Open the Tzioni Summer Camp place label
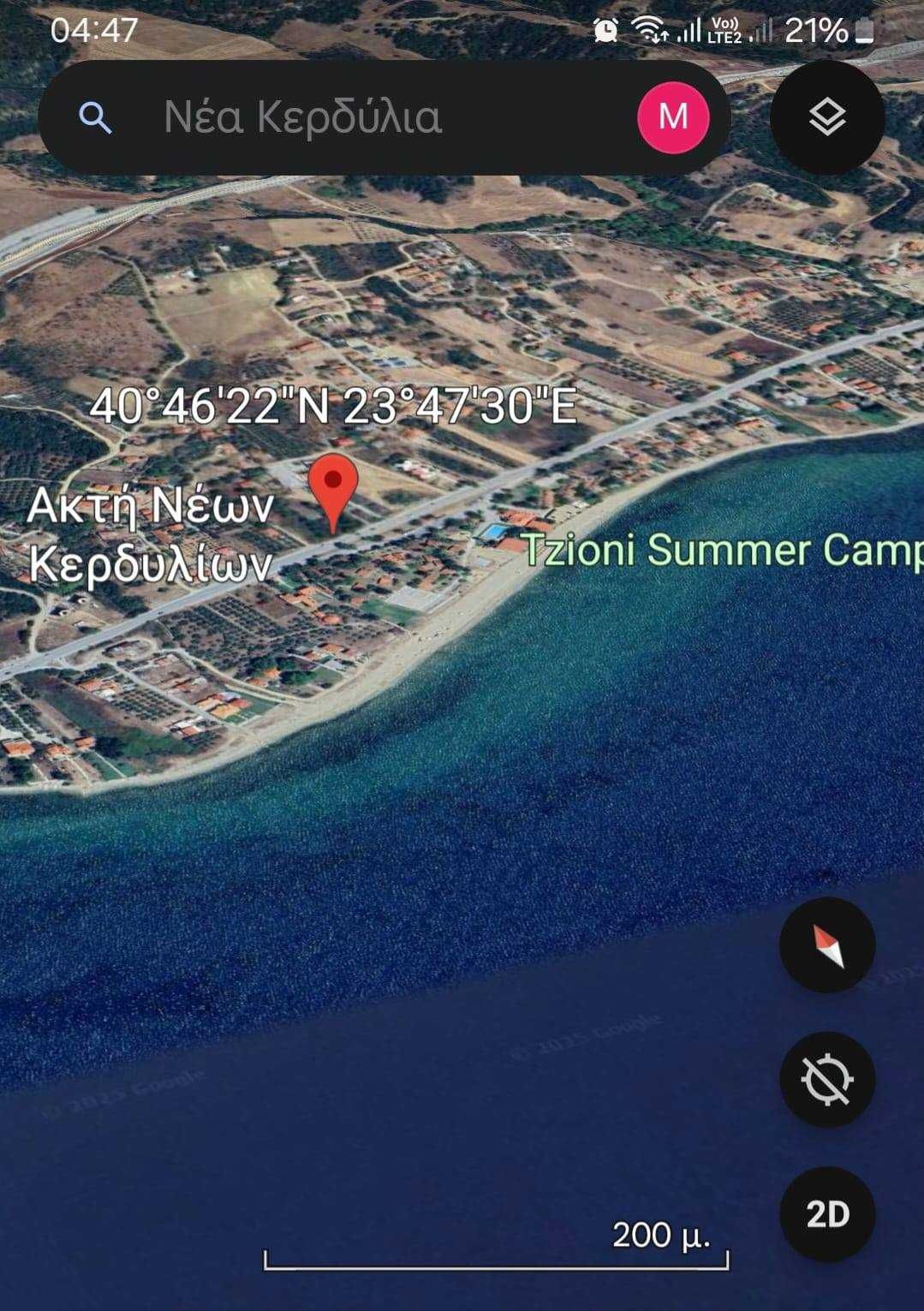The width and height of the screenshot is (924, 1311). tap(721, 550)
